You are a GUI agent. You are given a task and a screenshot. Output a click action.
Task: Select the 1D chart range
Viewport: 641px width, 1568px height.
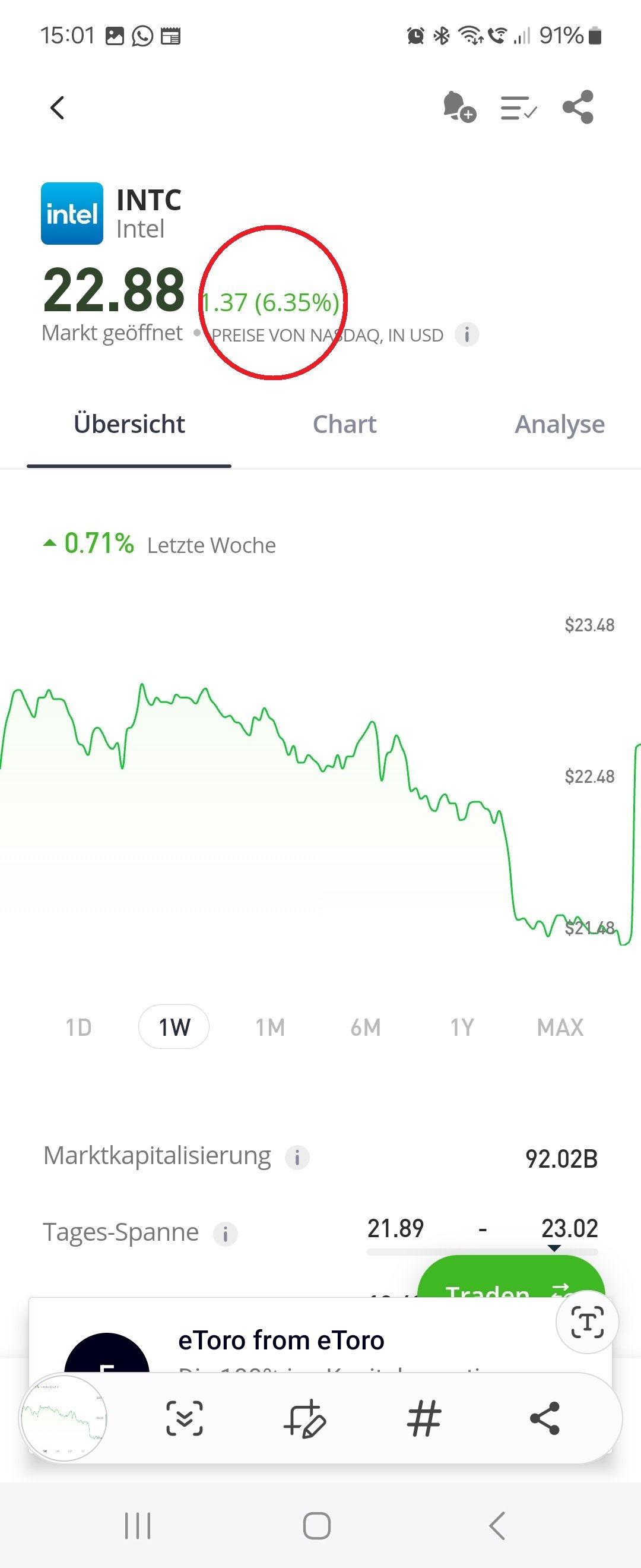[78, 1028]
